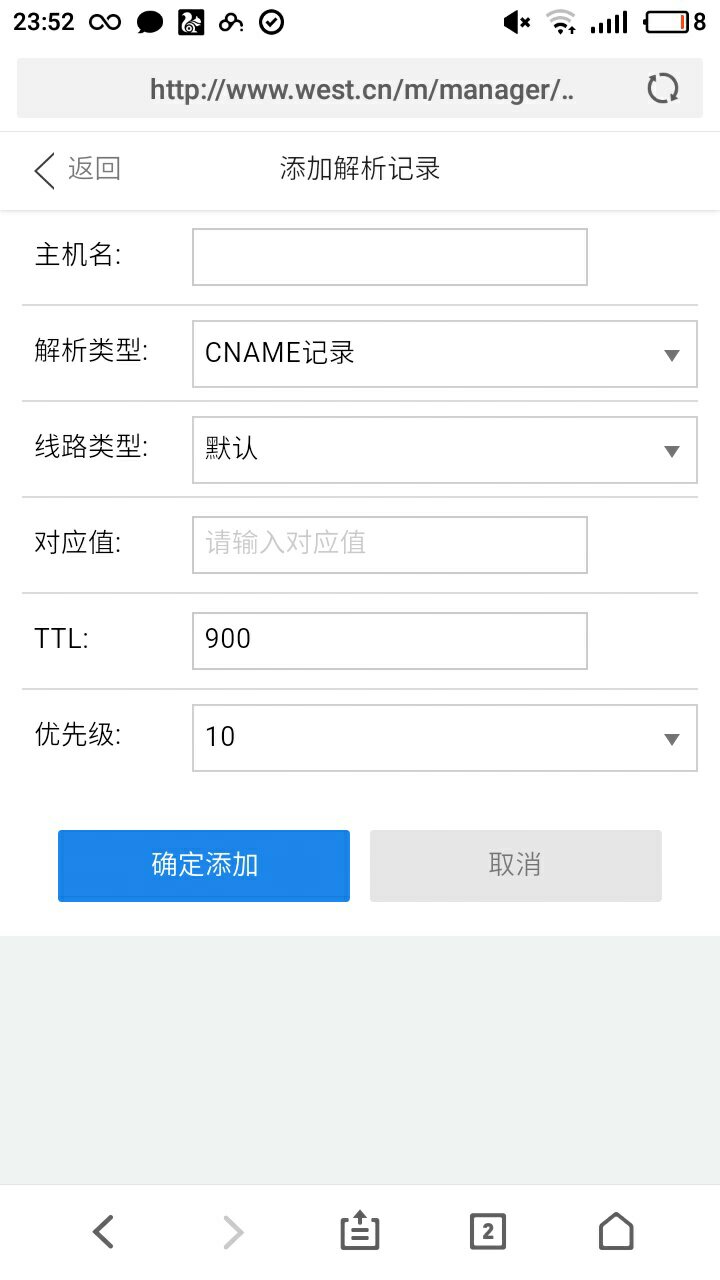This screenshot has height=1280, width=720.
Task: Tap the back chevron beside 返回
Action: click(x=42, y=170)
